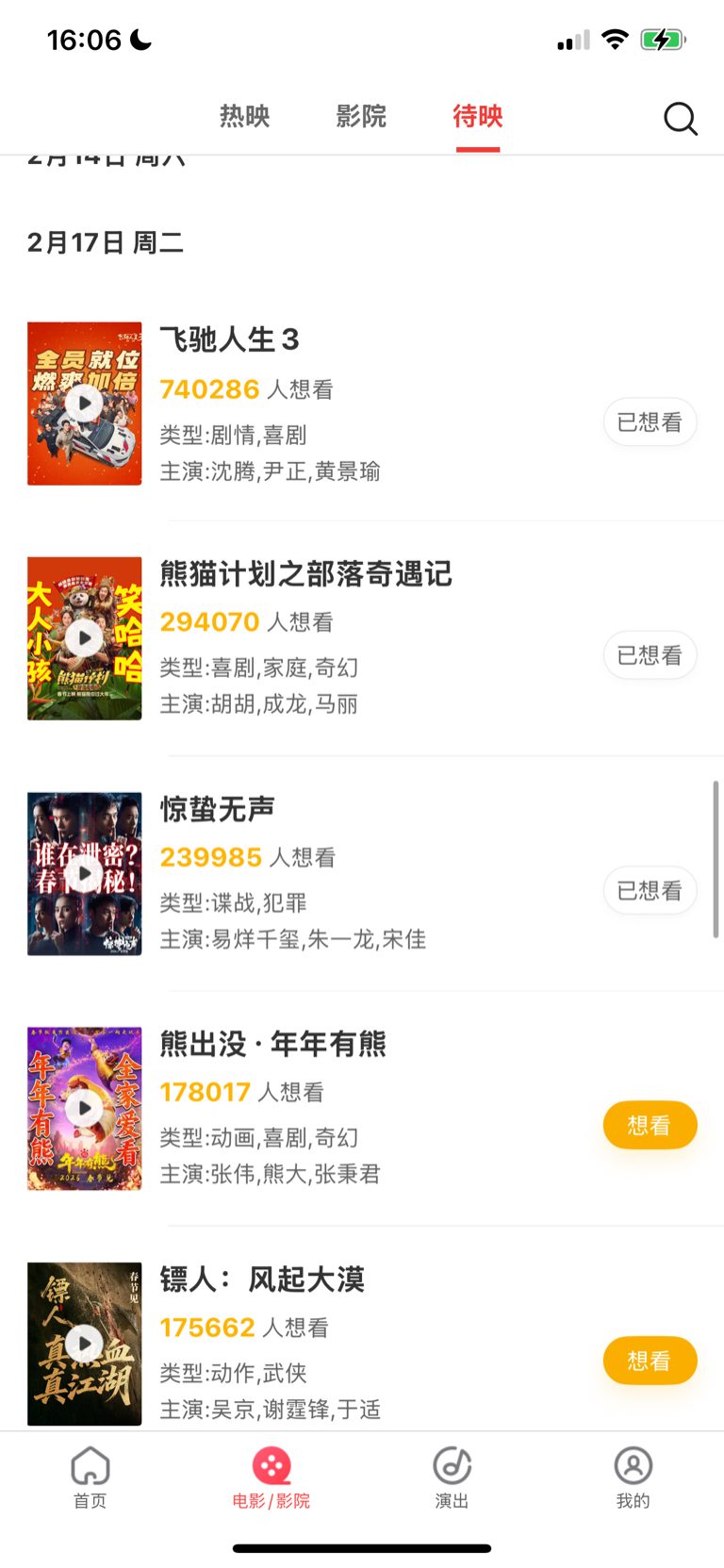
Task: Play the trailer on 熊猫计划之部落奇遇记 poster
Action: tap(85, 638)
